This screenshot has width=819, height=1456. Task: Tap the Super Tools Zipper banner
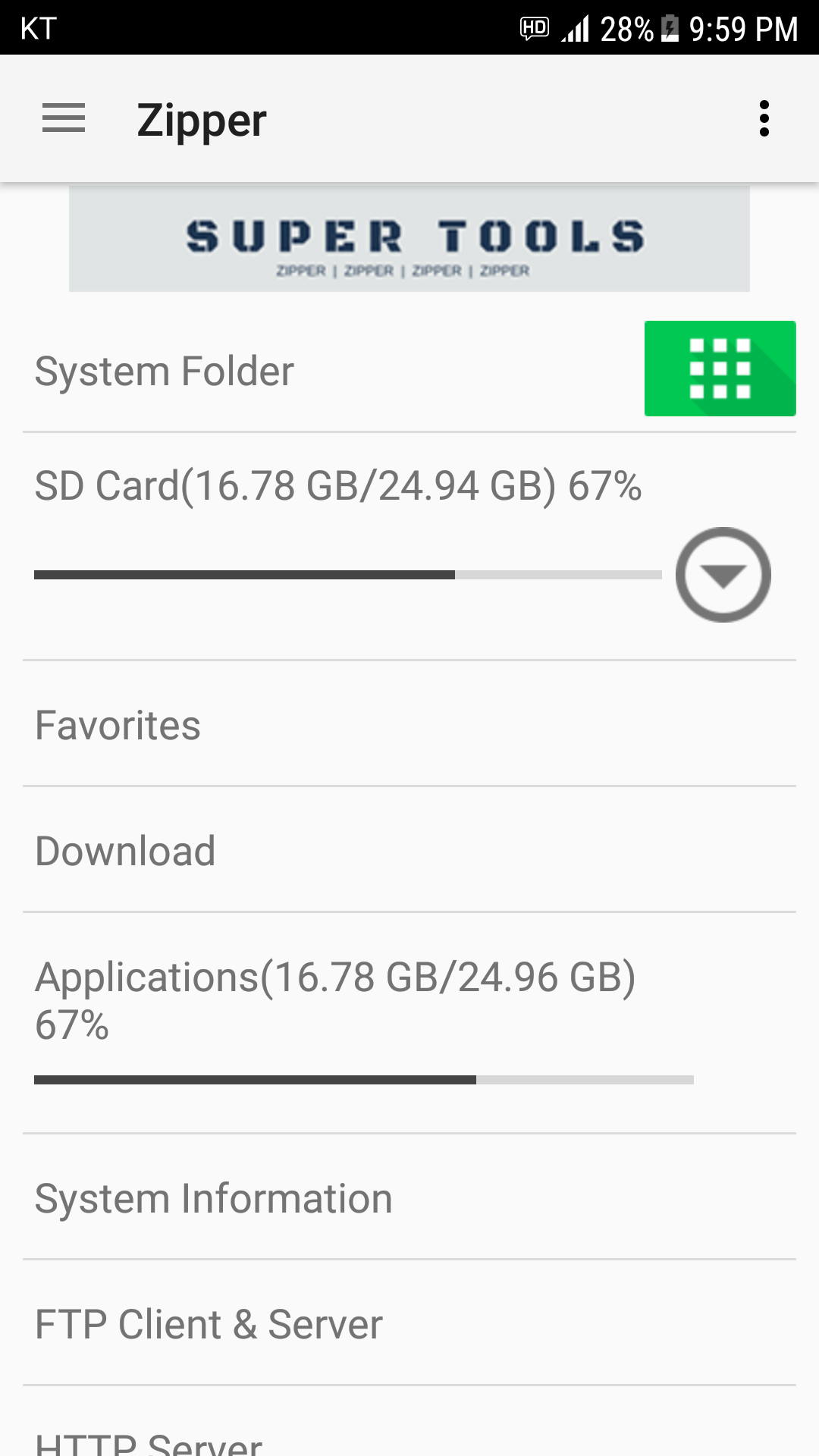click(x=409, y=237)
